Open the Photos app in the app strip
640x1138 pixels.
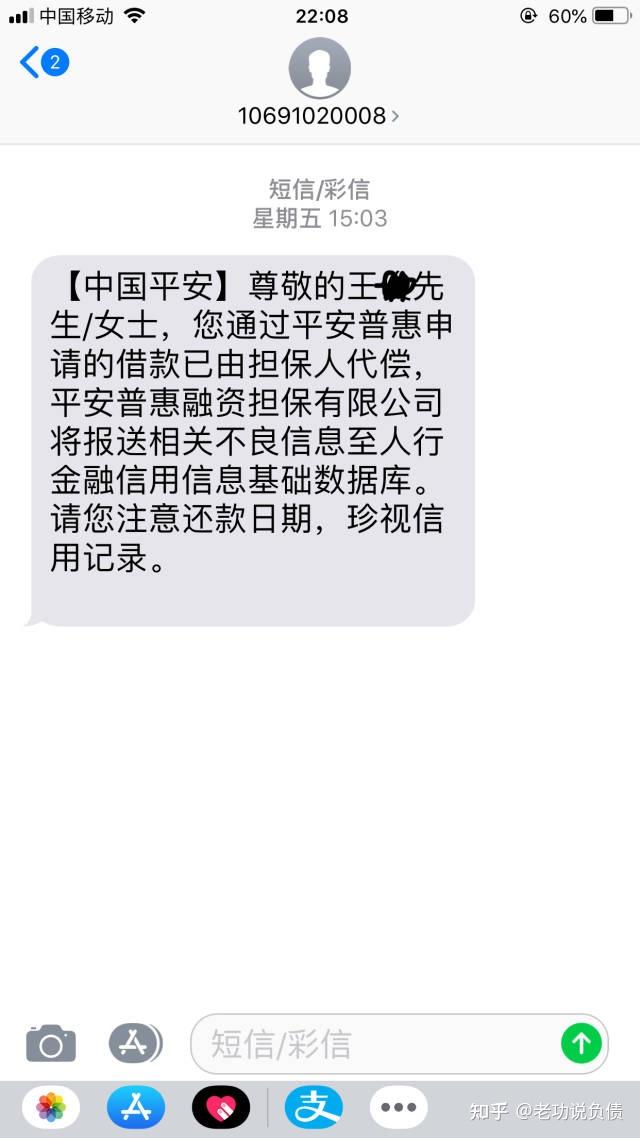(x=51, y=1108)
